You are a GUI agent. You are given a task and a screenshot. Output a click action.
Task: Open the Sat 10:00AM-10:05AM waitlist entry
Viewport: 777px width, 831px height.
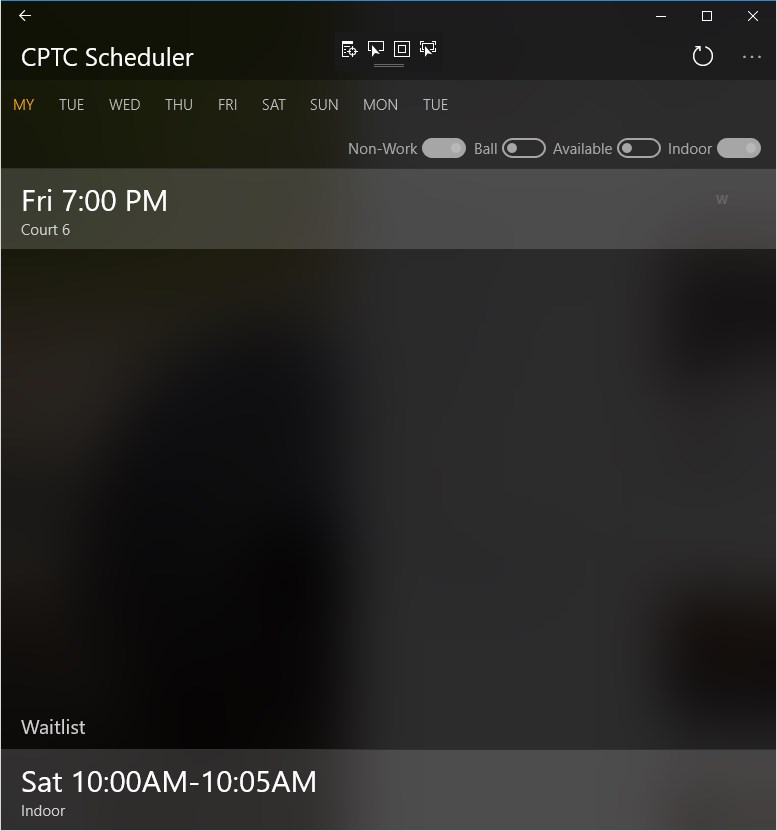[x=388, y=790]
